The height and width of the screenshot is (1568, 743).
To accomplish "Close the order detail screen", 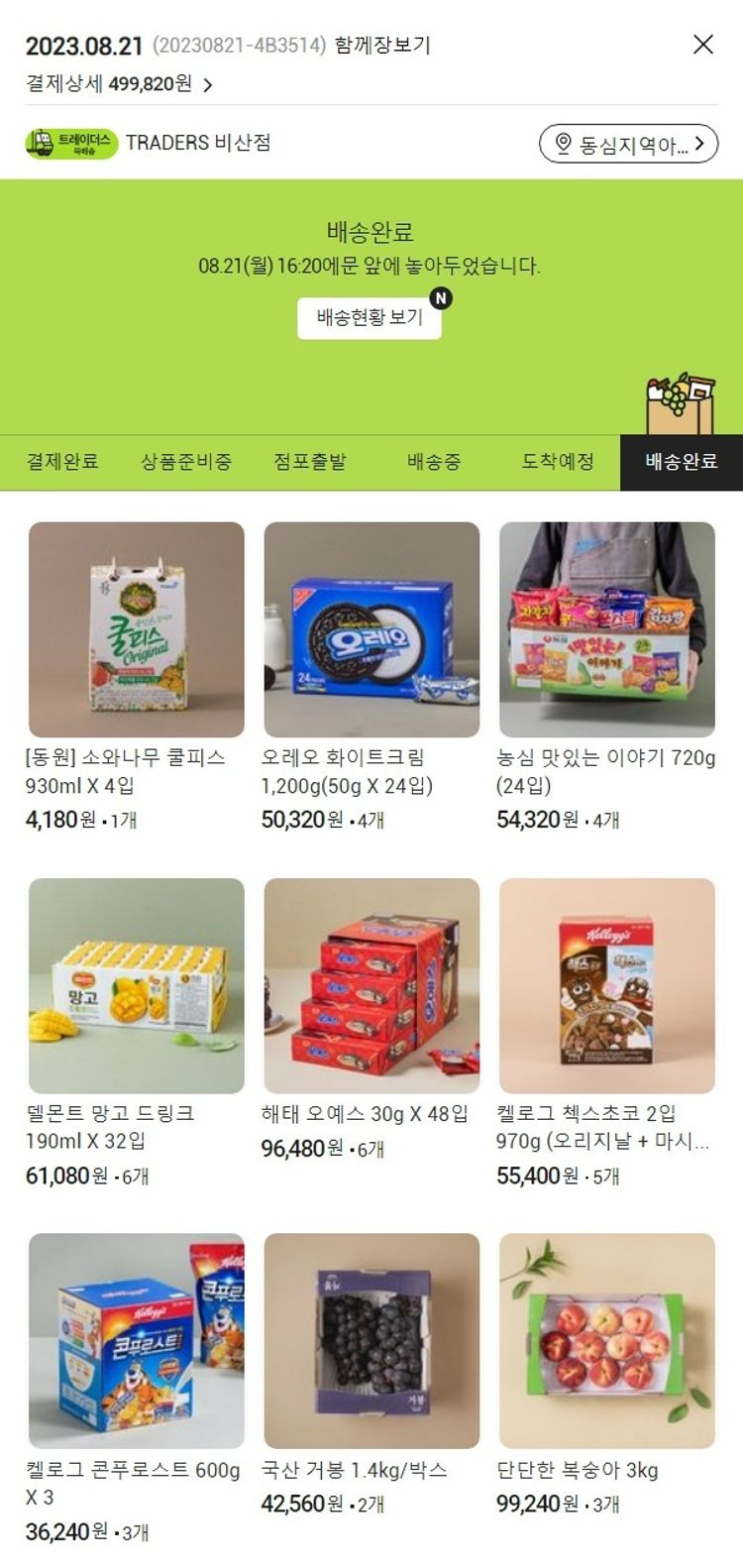I will [x=702, y=45].
